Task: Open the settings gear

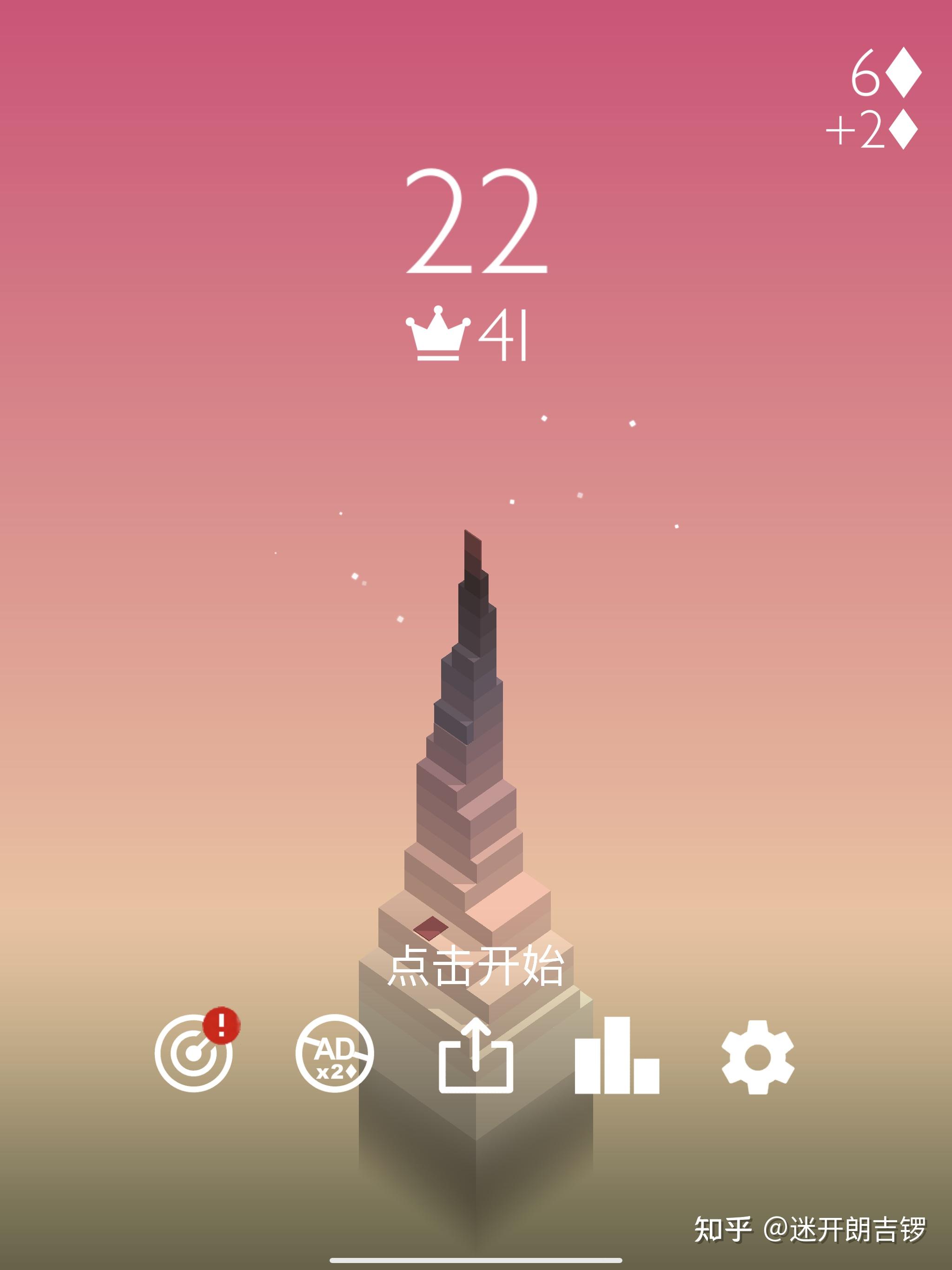Action: [x=758, y=1057]
